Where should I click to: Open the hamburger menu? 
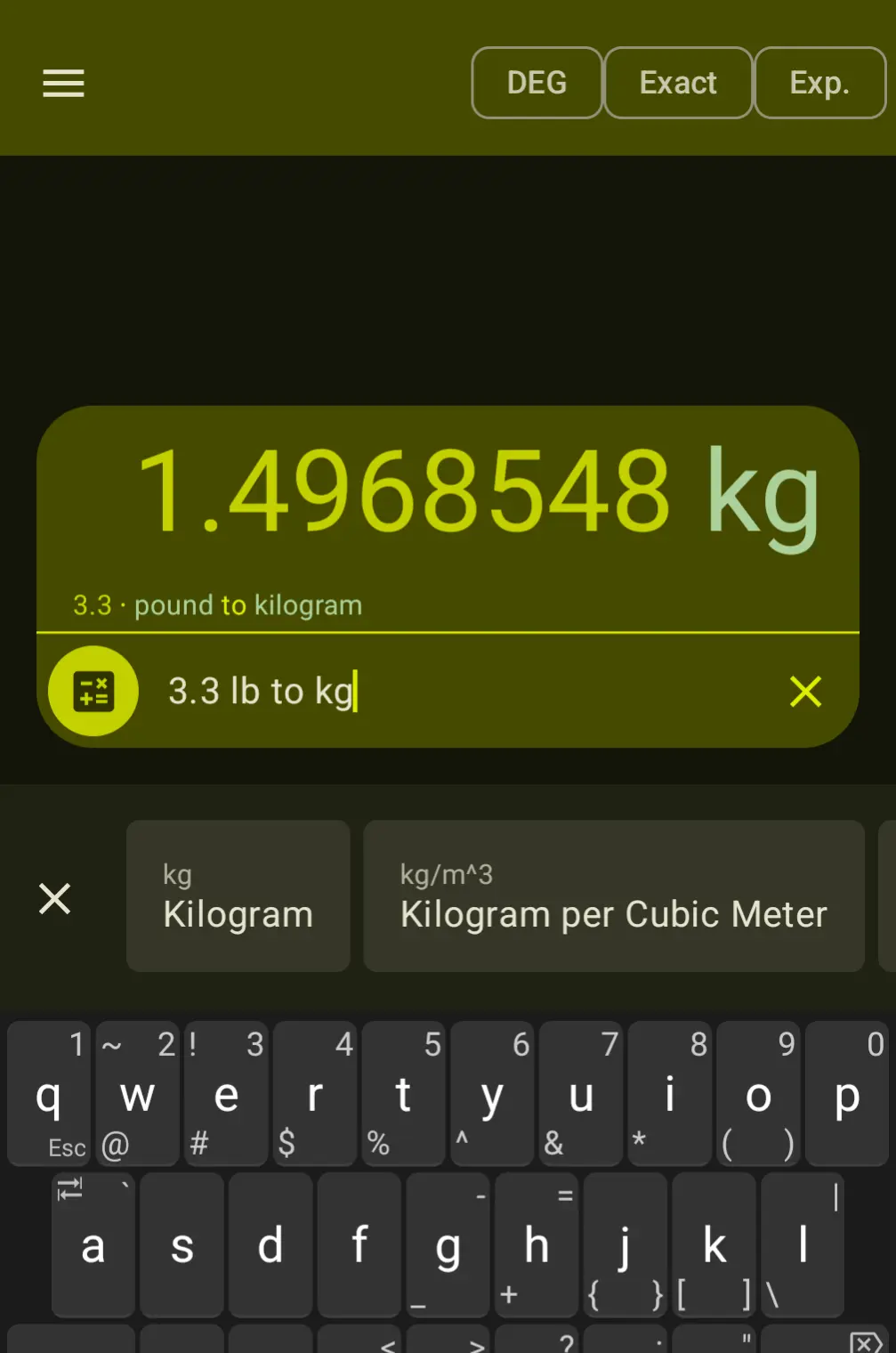point(63,84)
